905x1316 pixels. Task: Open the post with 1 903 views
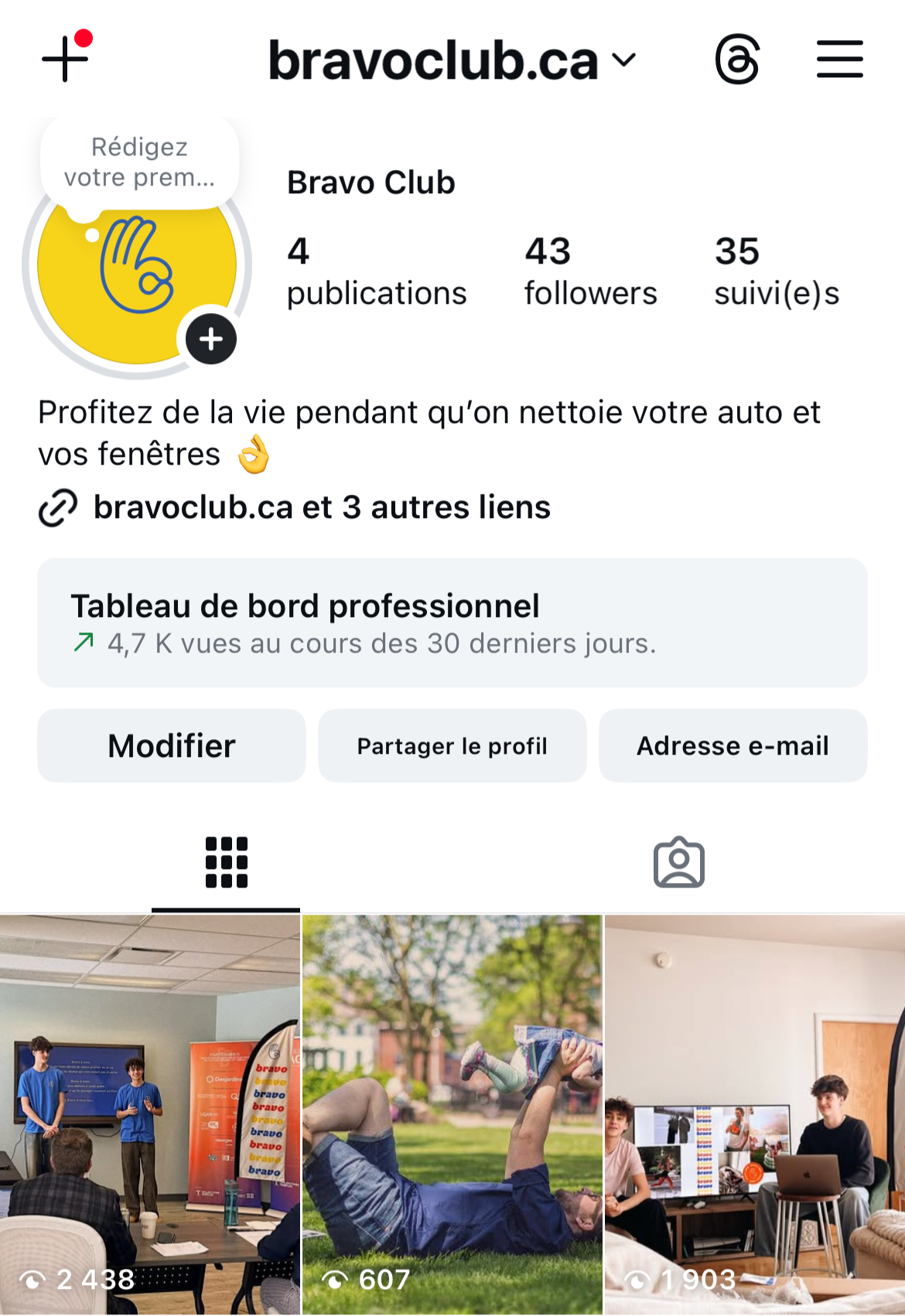click(x=754, y=1113)
